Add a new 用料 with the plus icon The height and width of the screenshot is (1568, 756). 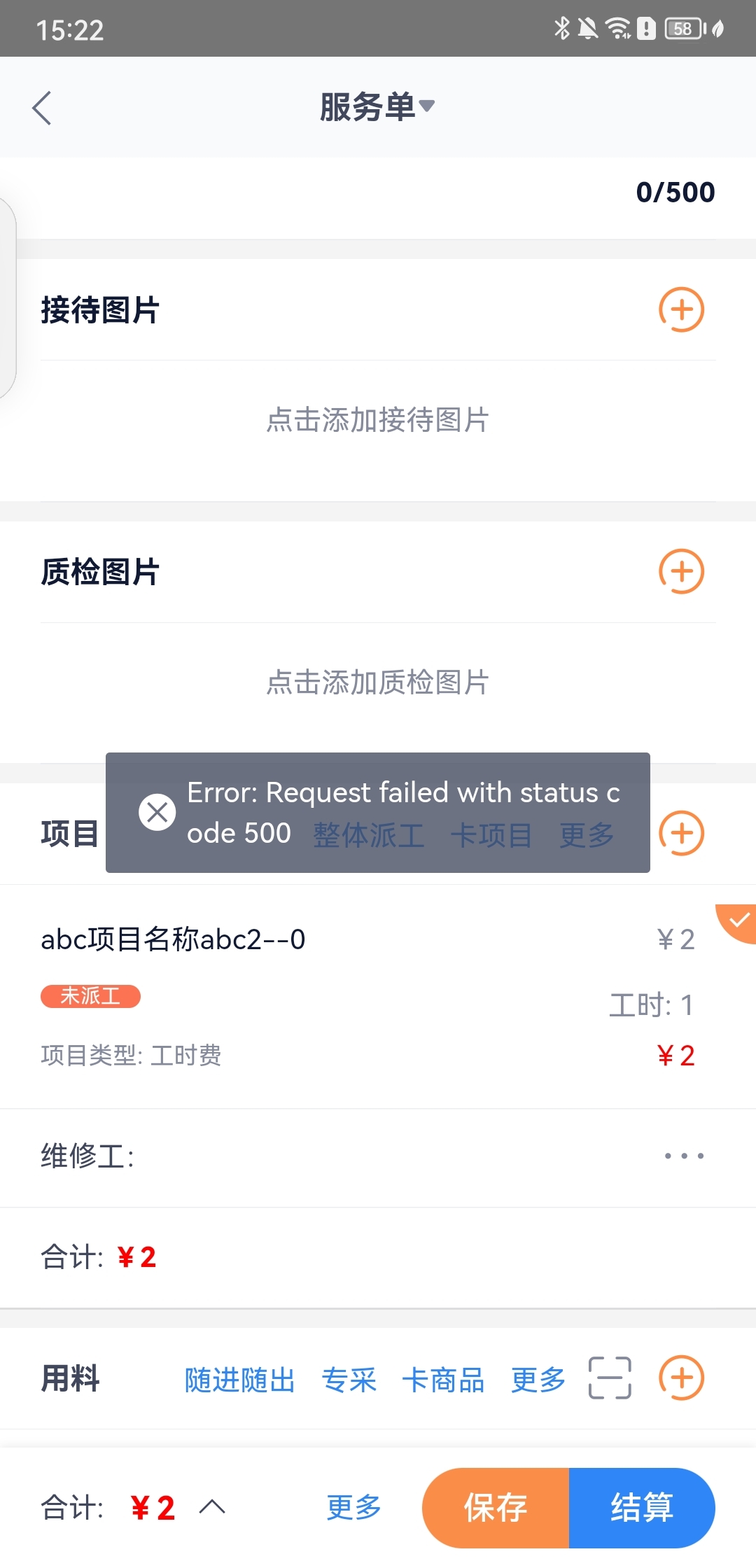(681, 1378)
